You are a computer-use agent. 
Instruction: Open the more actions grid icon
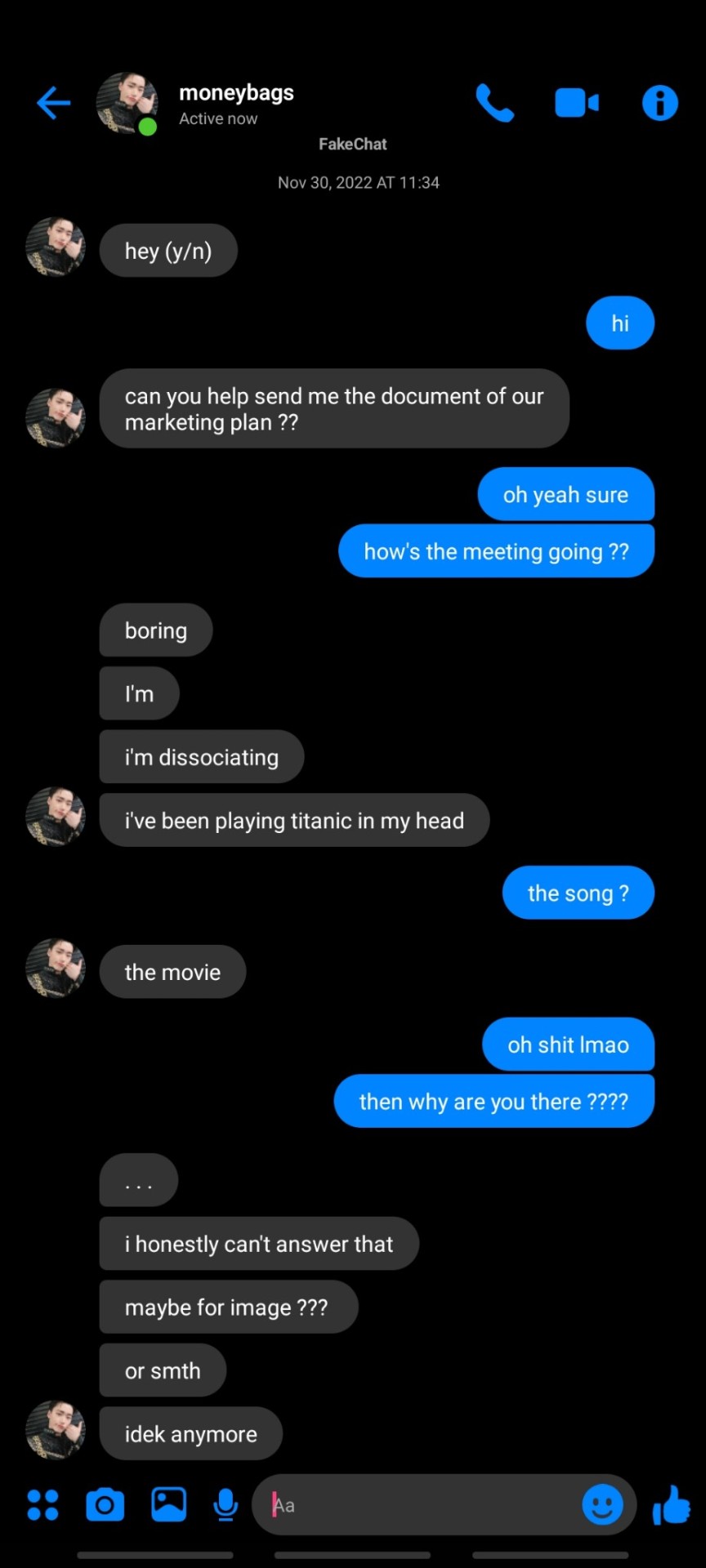[x=42, y=1504]
